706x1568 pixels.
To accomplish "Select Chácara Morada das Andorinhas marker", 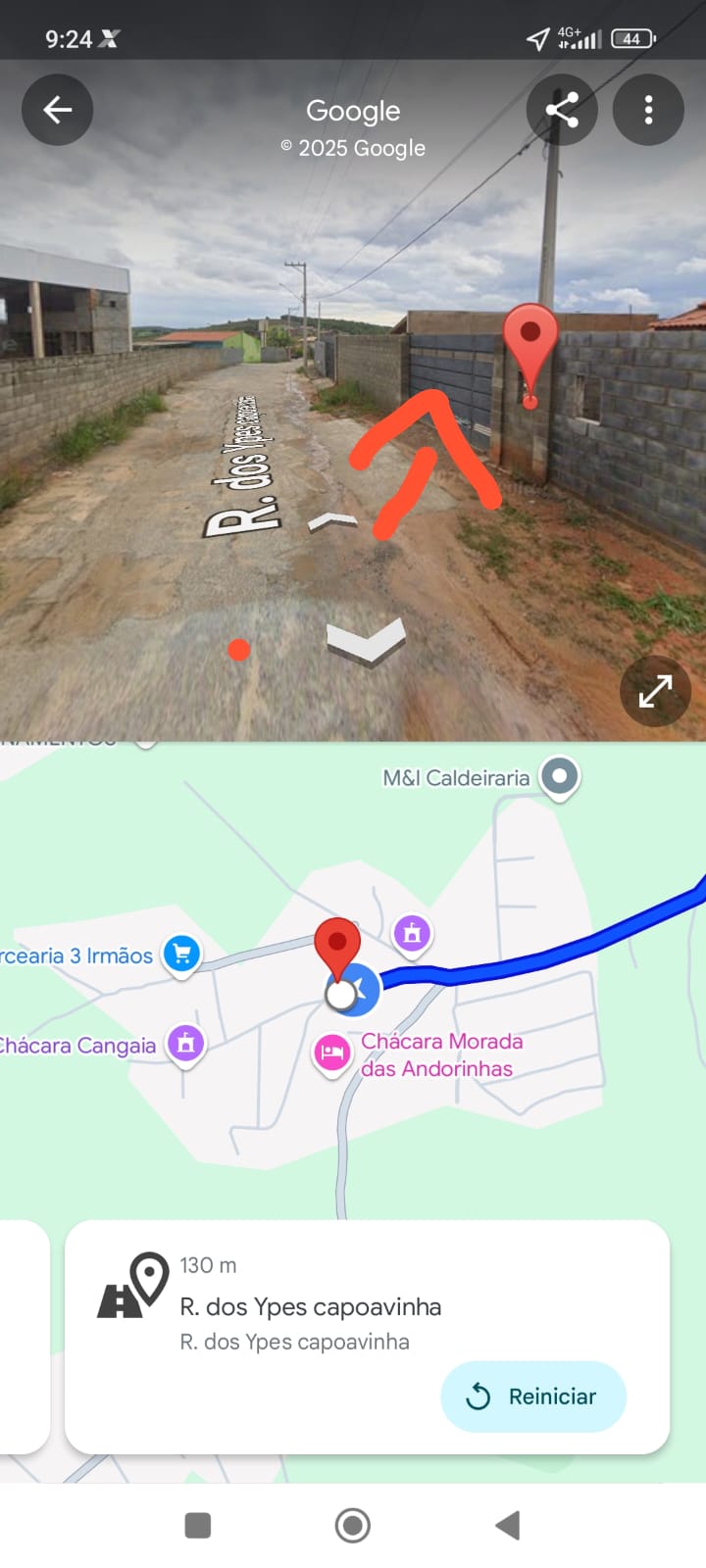I will coord(332,1054).
